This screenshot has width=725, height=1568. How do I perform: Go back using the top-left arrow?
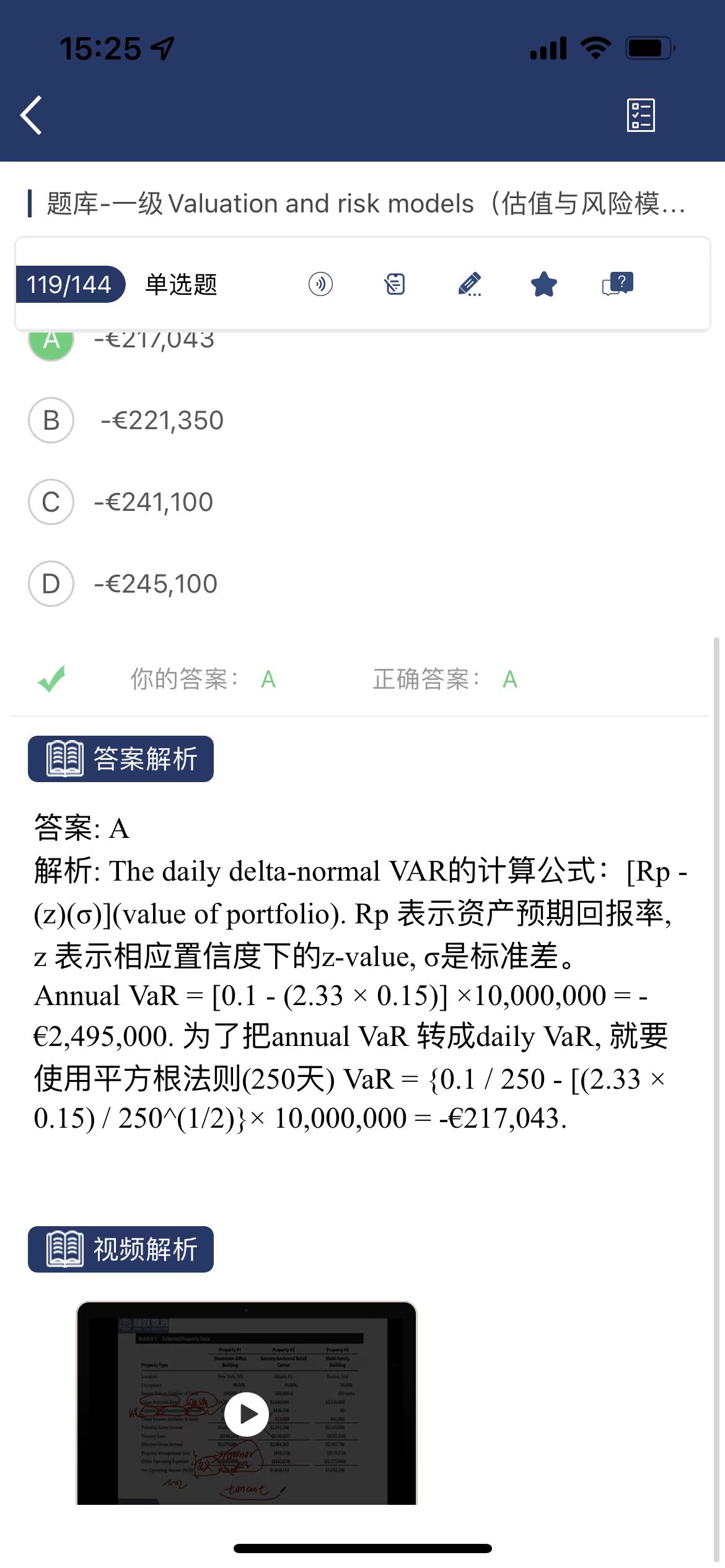pos(32,116)
